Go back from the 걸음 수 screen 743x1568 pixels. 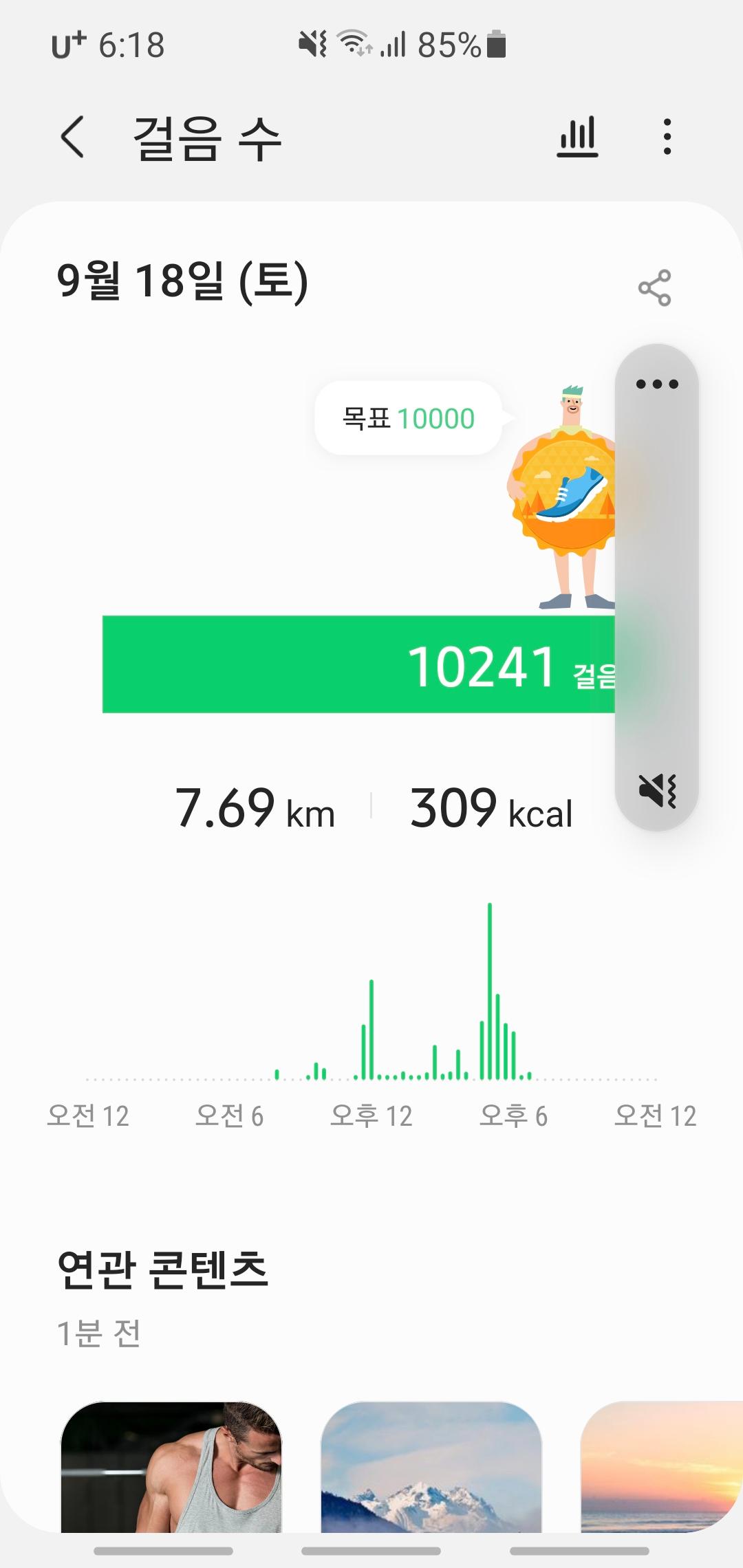73,137
